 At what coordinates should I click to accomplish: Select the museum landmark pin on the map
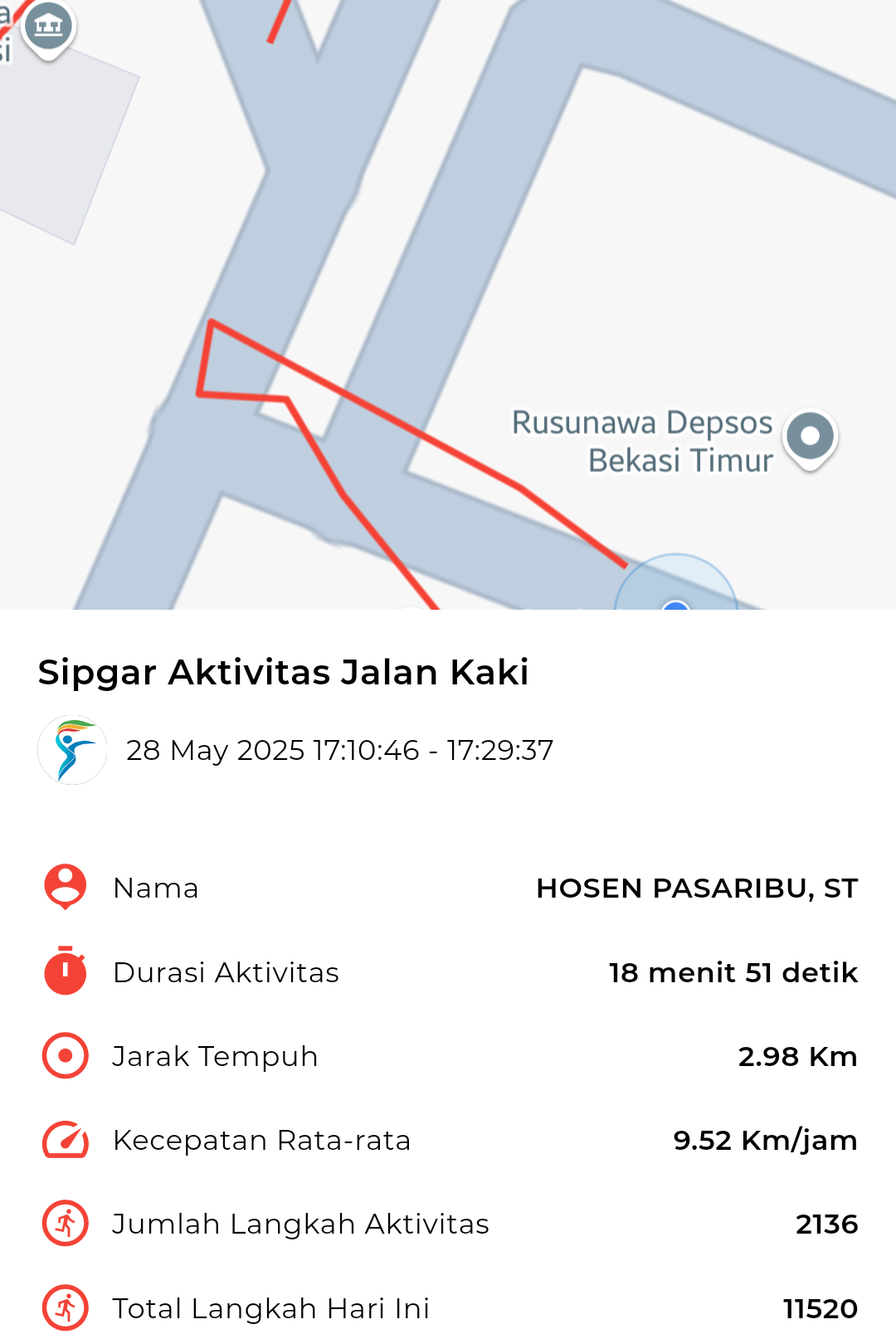pyautogui.click(x=47, y=25)
